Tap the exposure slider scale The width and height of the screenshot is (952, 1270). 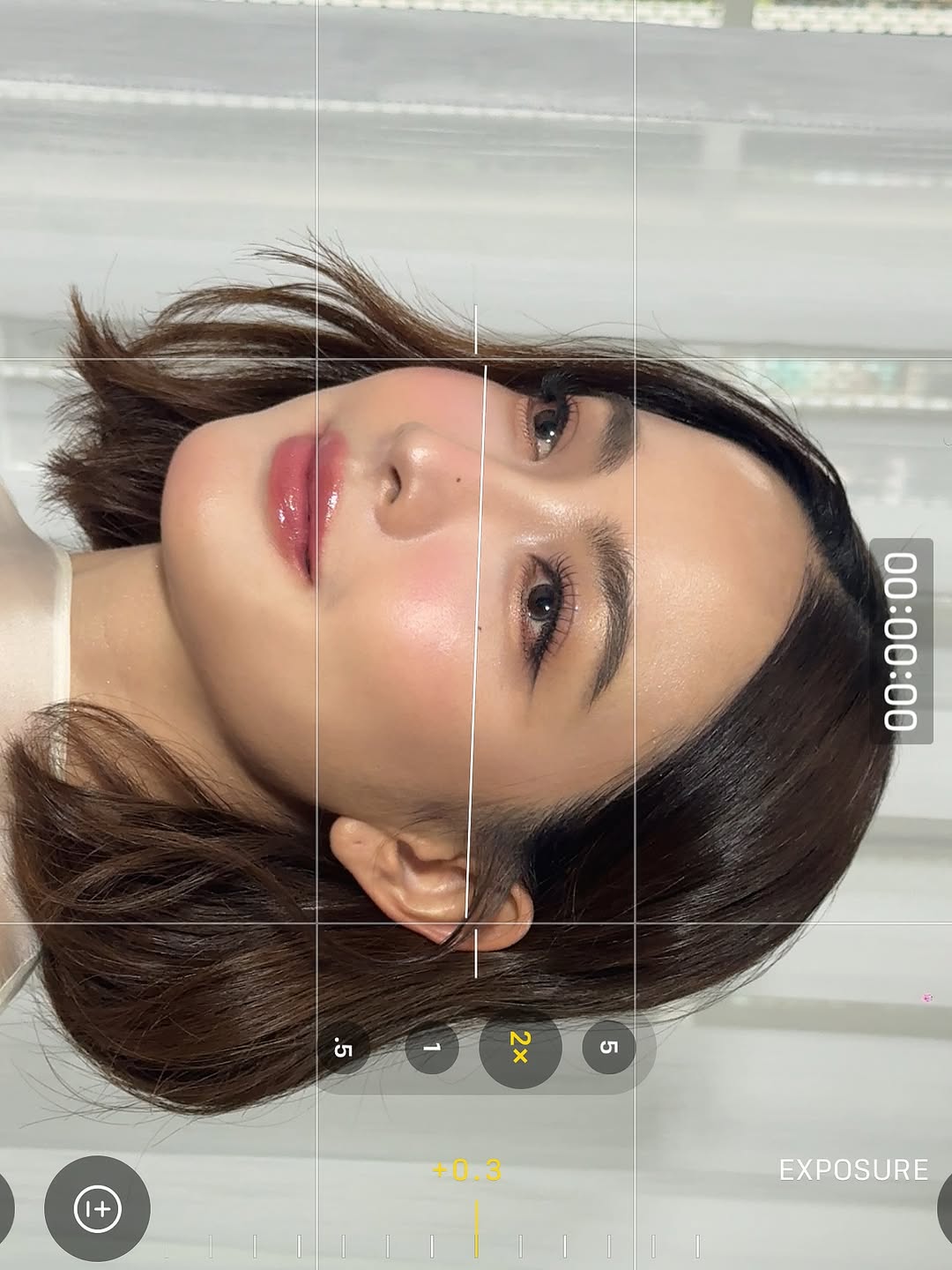[x=455, y=1245]
